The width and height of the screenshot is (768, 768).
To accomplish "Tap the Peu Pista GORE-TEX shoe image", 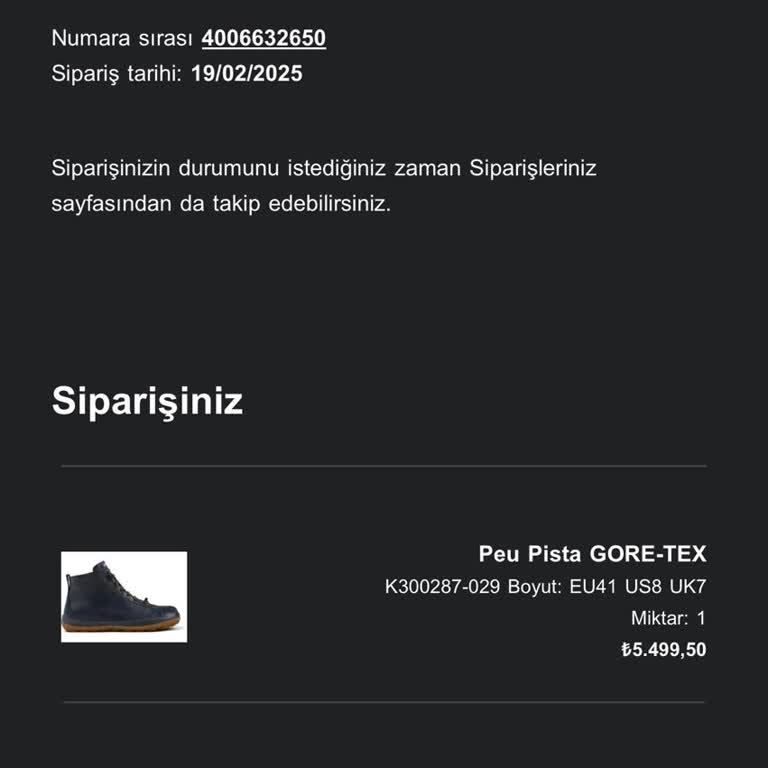I will click(124, 597).
